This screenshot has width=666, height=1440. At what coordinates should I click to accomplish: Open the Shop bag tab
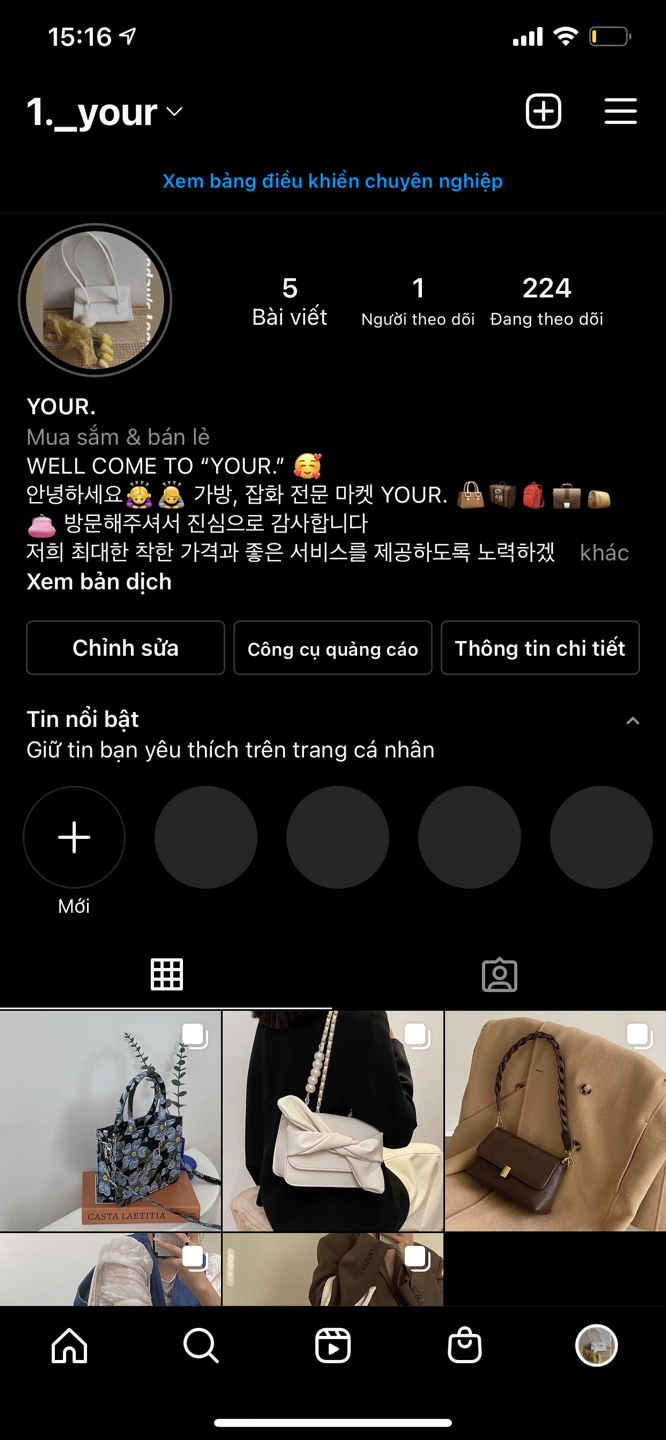(464, 1346)
